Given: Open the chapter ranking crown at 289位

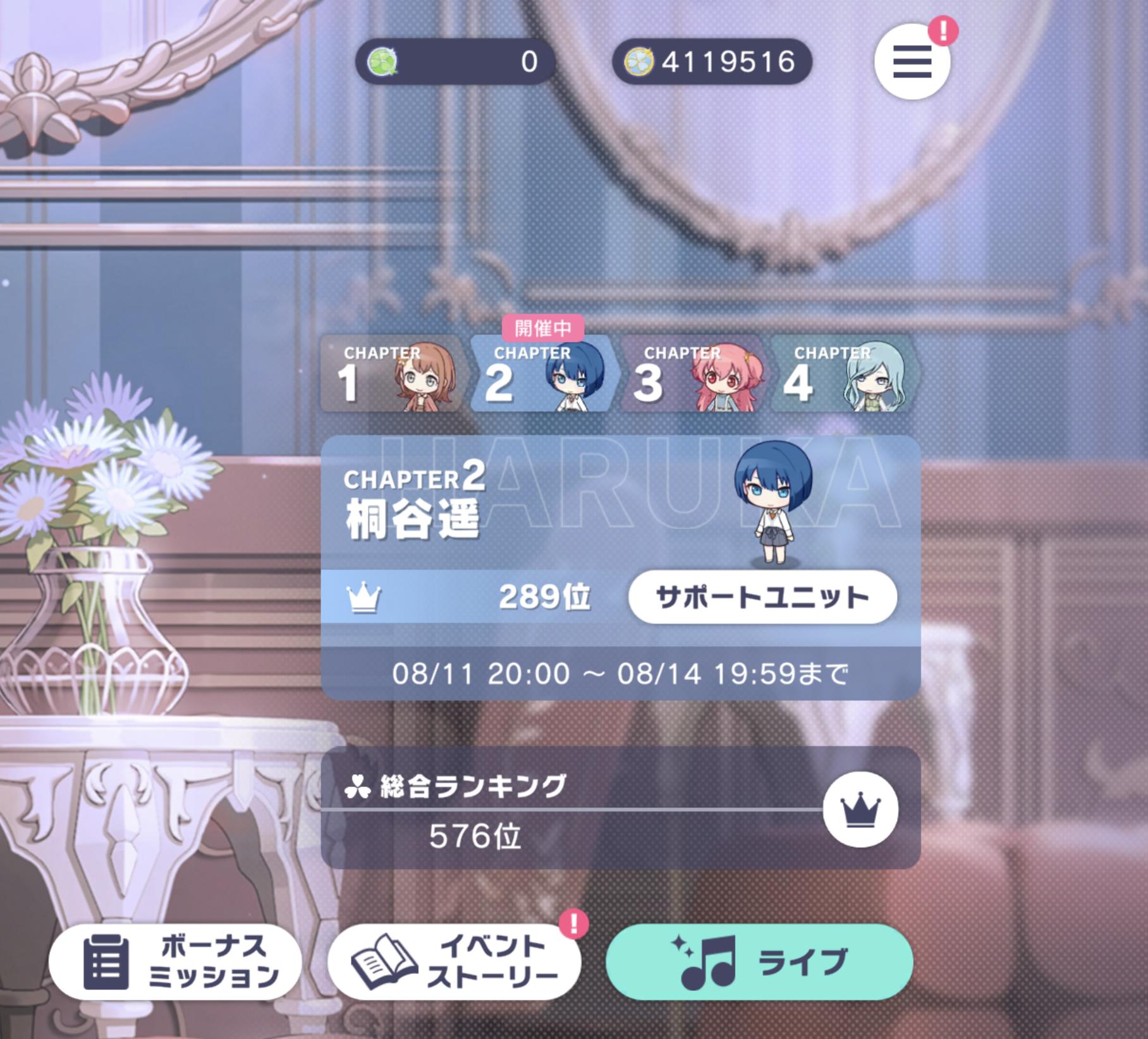Looking at the screenshot, I should point(365,597).
